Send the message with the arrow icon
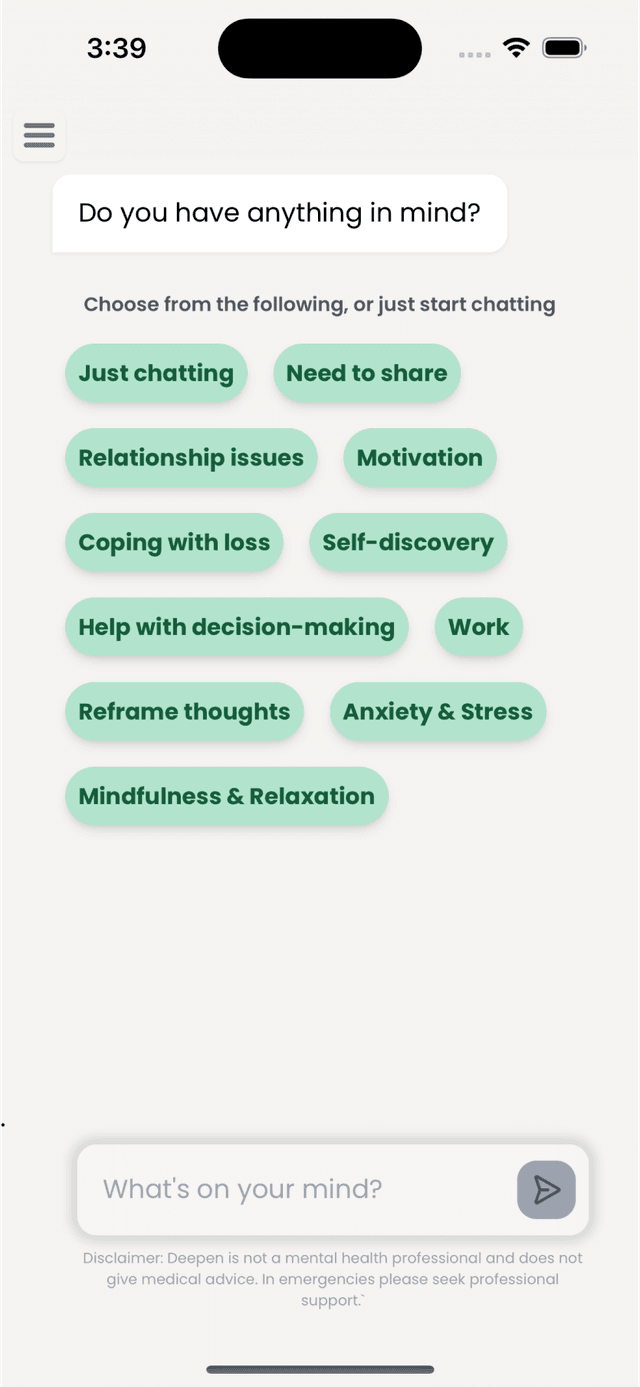This screenshot has width=640, height=1387. [x=546, y=1189]
